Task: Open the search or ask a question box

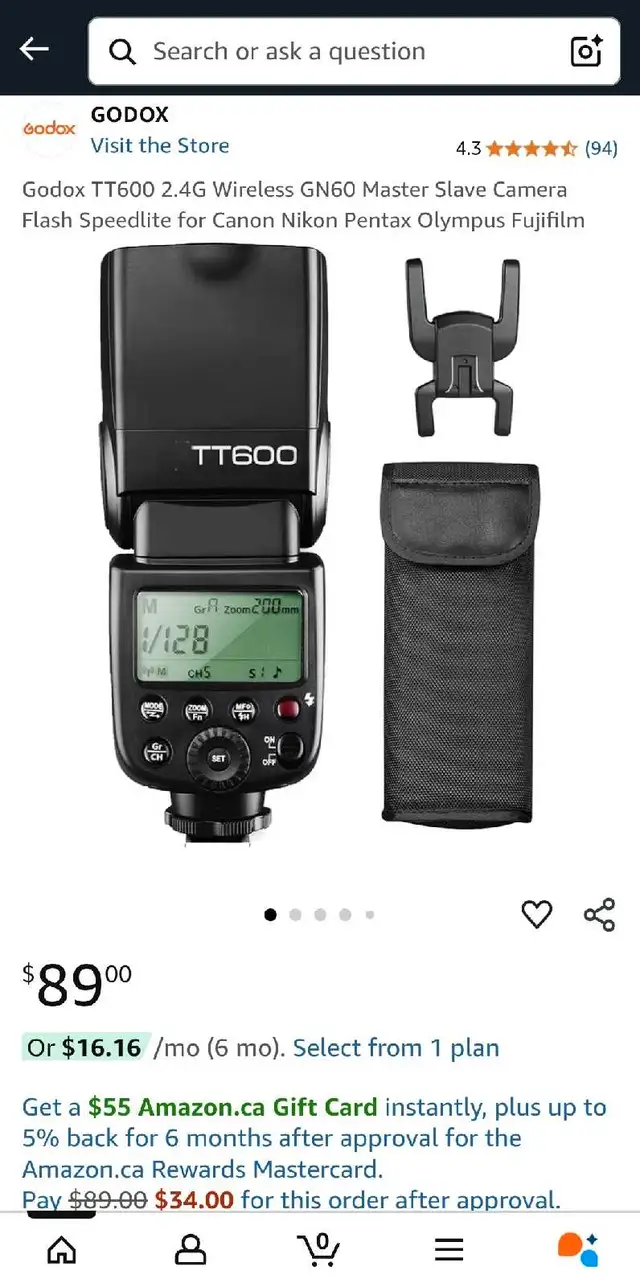Action: pos(353,51)
